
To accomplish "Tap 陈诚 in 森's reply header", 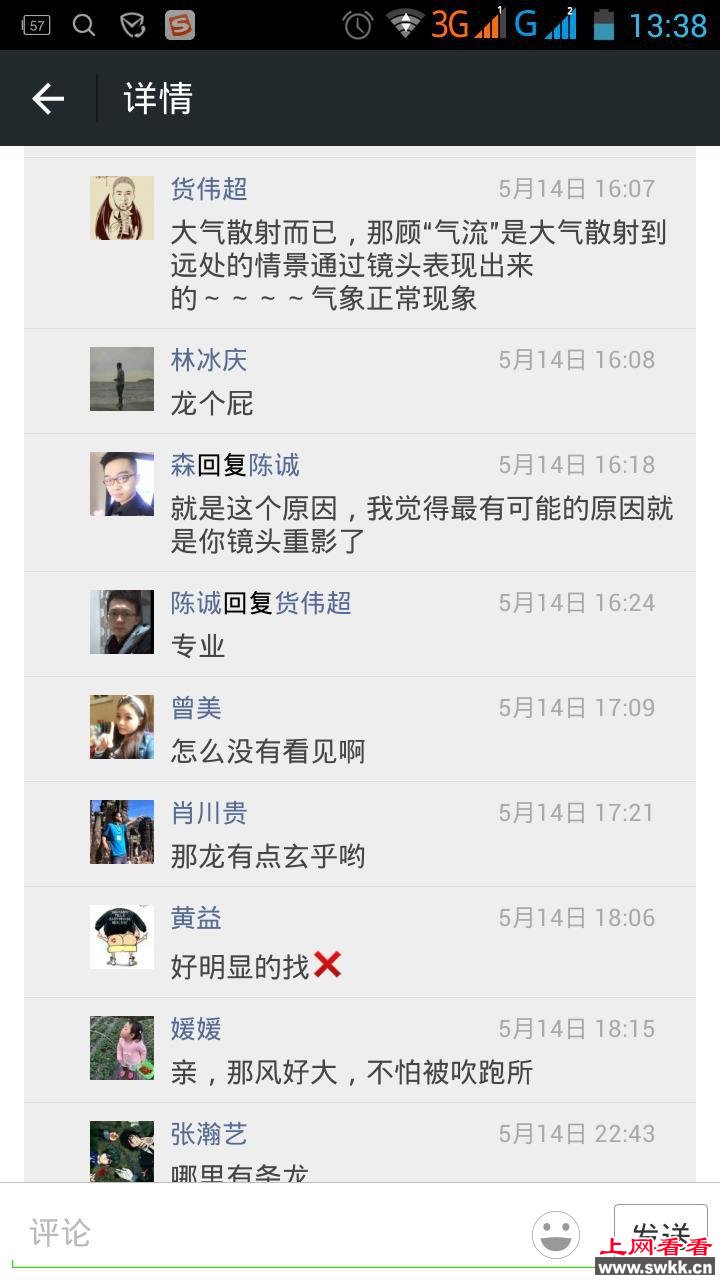I will (x=274, y=465).
